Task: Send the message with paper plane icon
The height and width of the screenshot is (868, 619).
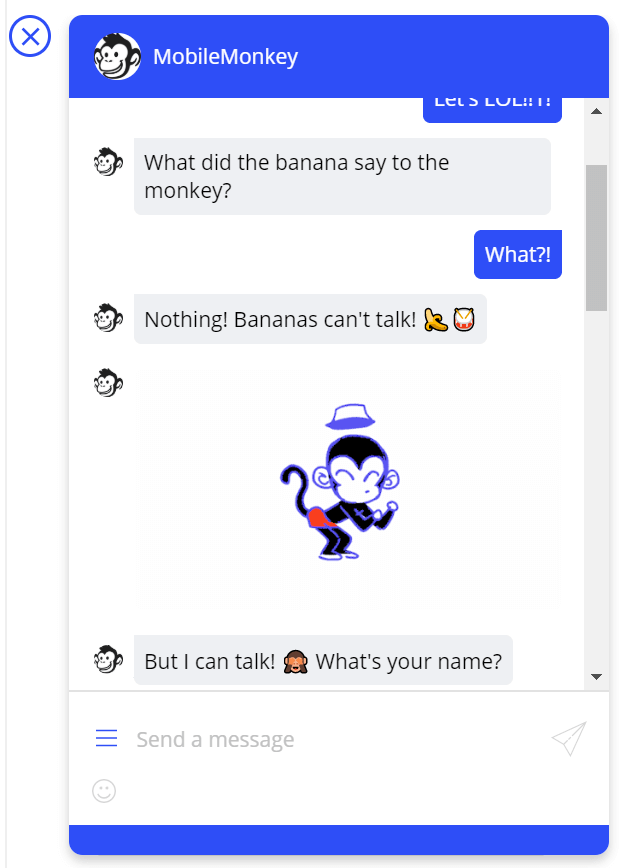Action: coord(568,739)
